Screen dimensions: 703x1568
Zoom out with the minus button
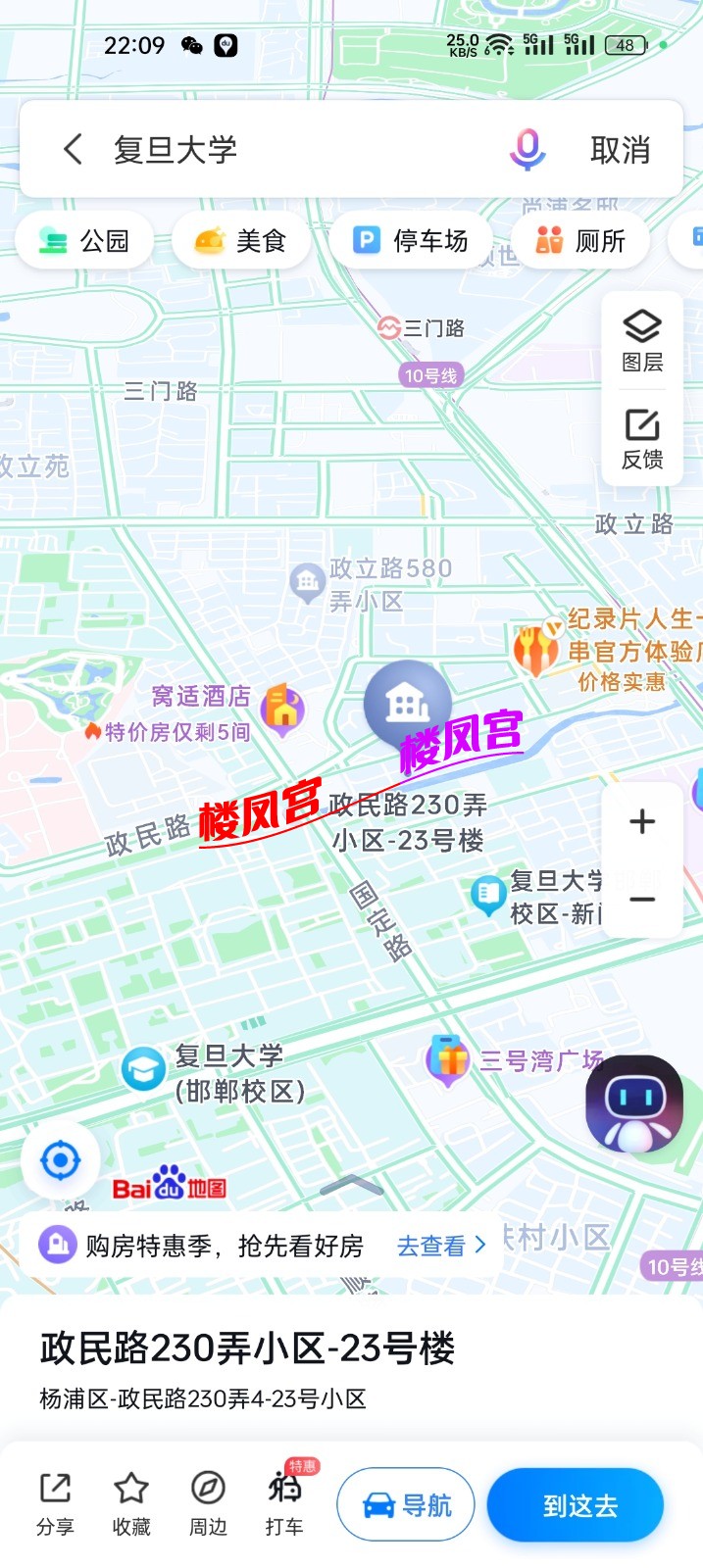click(642, 900)
